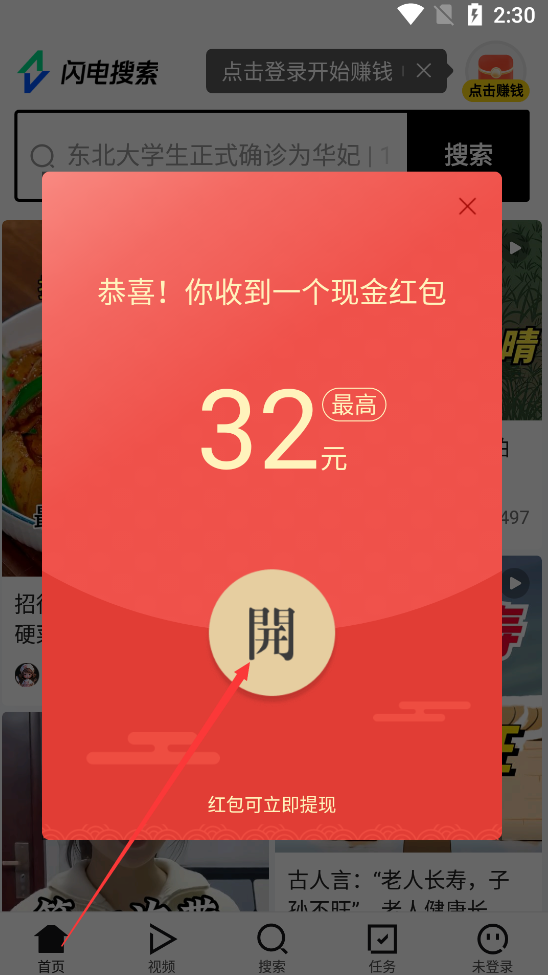Switch to the 视频 tab
The width and height of the screenshot is (548, 975).
tap(162, 948)
